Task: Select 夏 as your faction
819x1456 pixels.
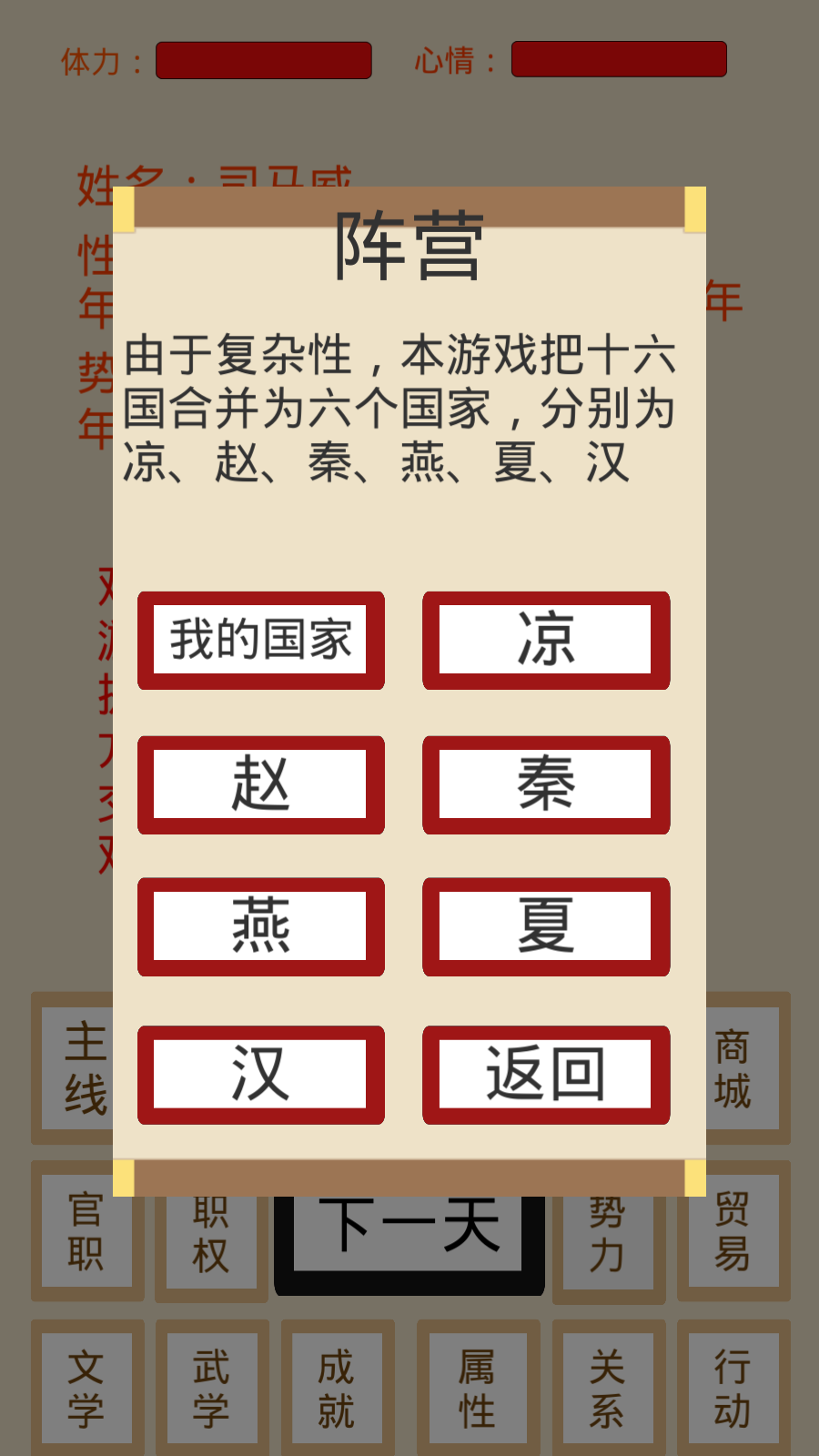Action: pos(545,927)
